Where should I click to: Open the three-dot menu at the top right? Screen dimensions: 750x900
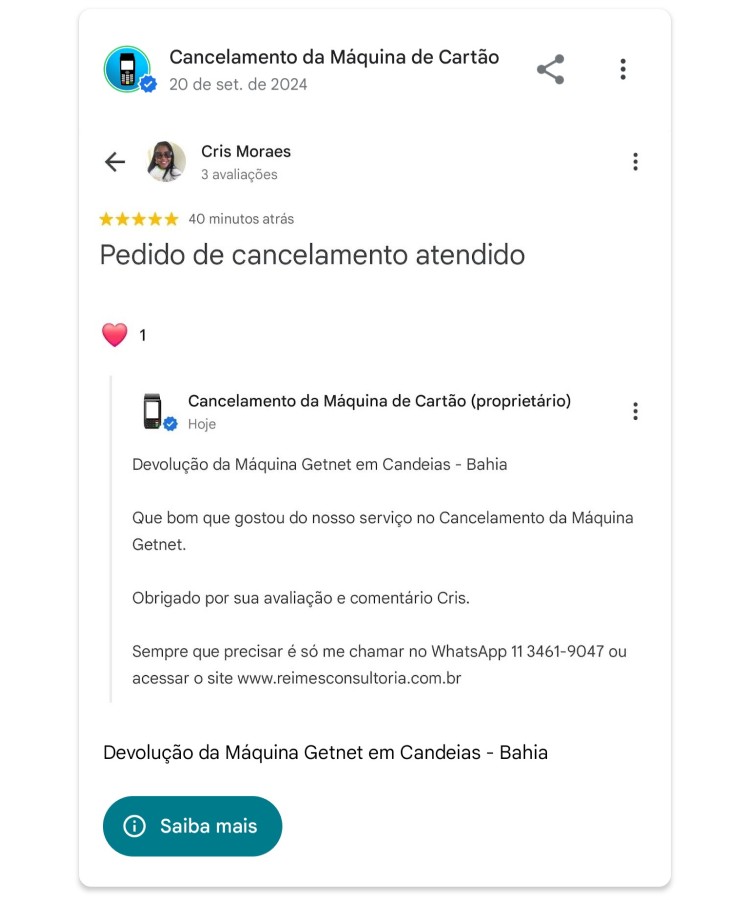pos(623,69)
